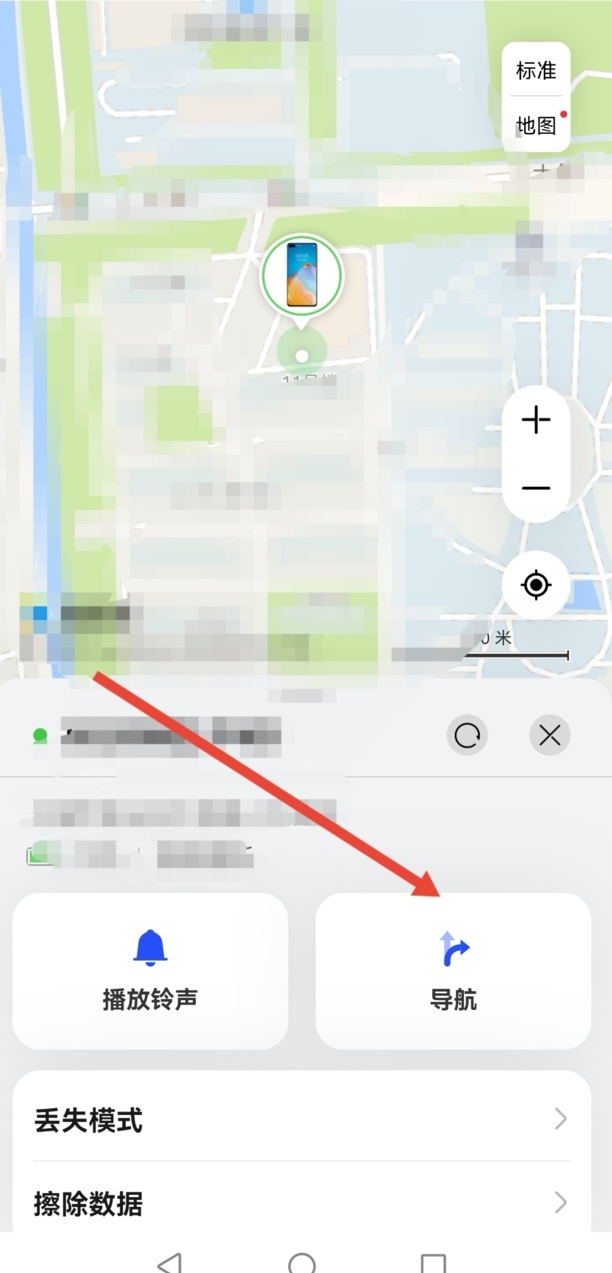Go back using the system back button
Viewport: 612px width, 1273px height.
[x=170, y=1262]
